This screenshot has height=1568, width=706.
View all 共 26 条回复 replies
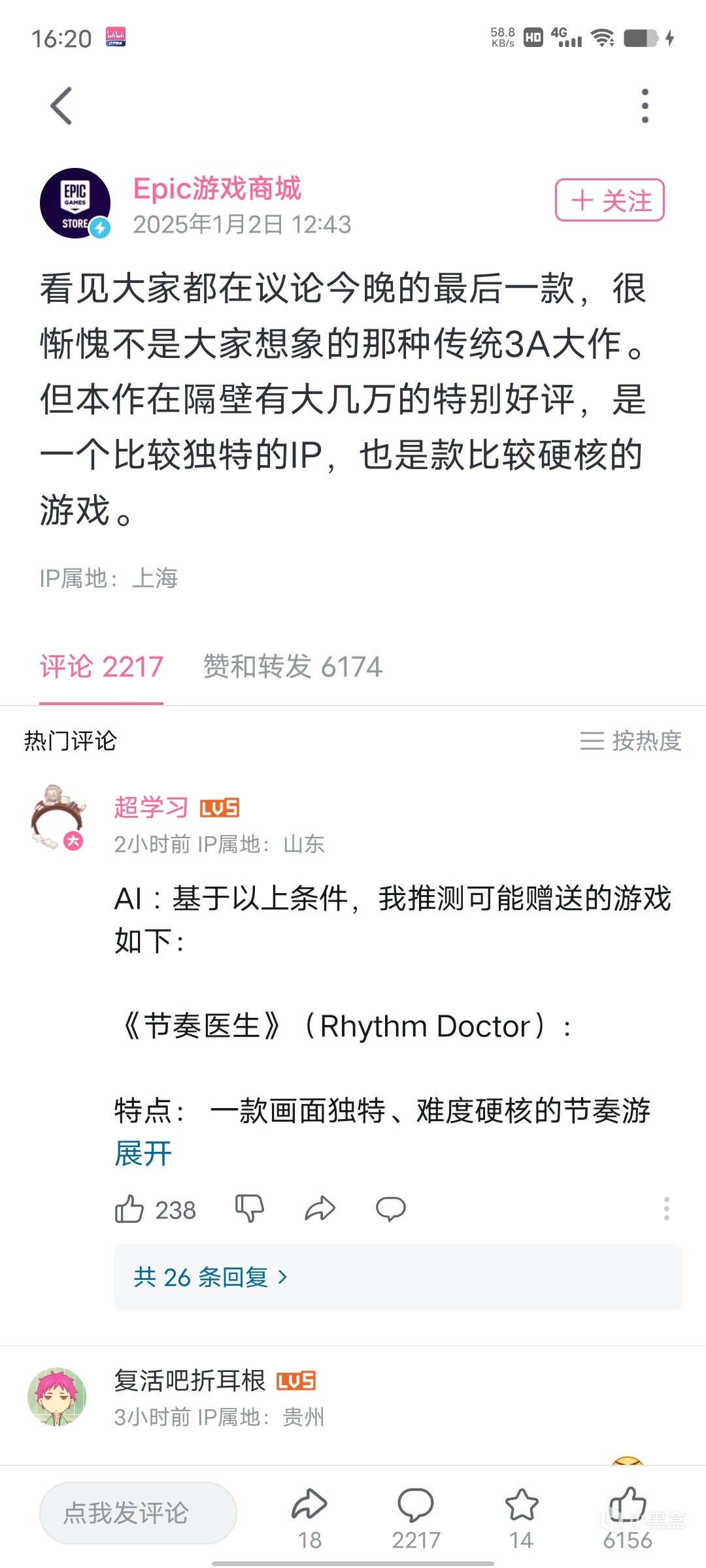(210, 1277)
